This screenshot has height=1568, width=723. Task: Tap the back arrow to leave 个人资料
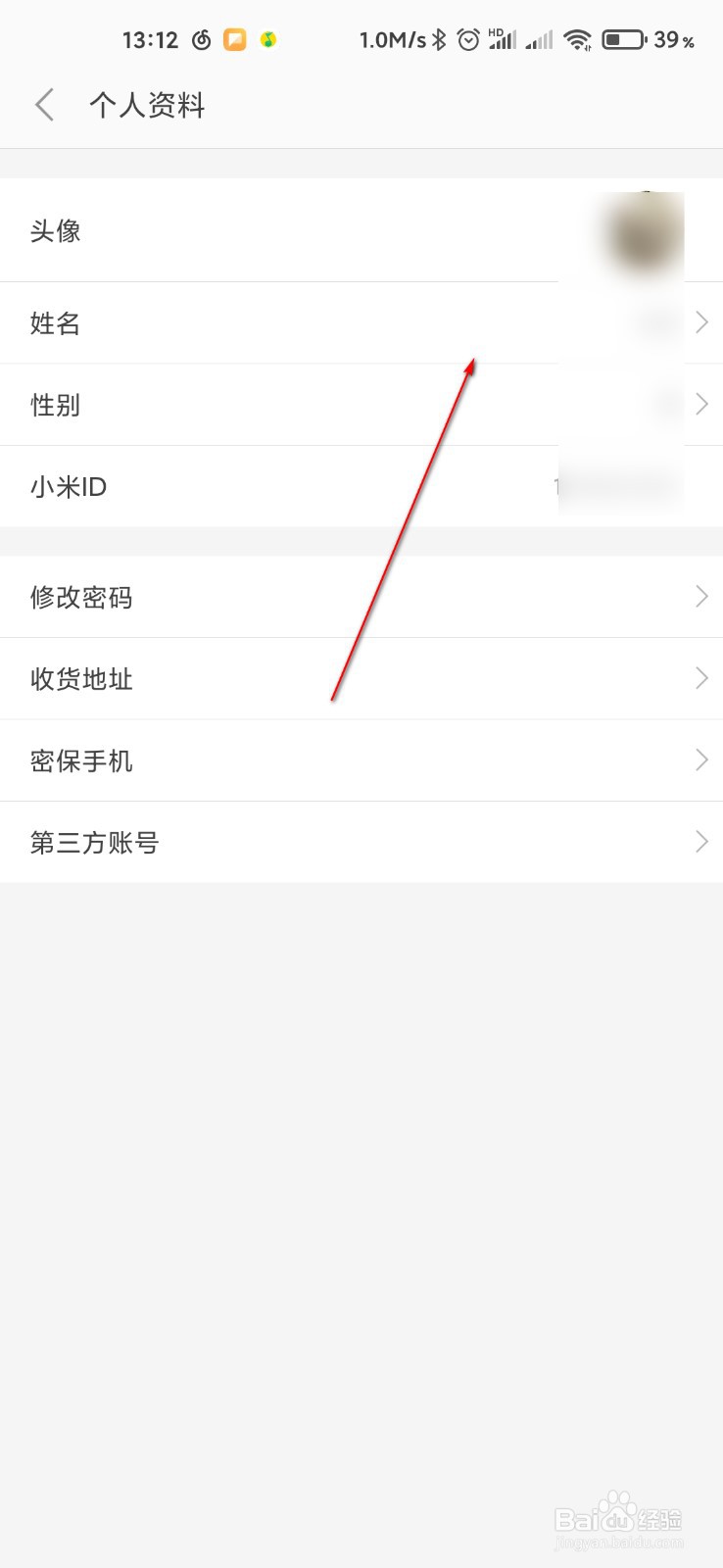43,104
